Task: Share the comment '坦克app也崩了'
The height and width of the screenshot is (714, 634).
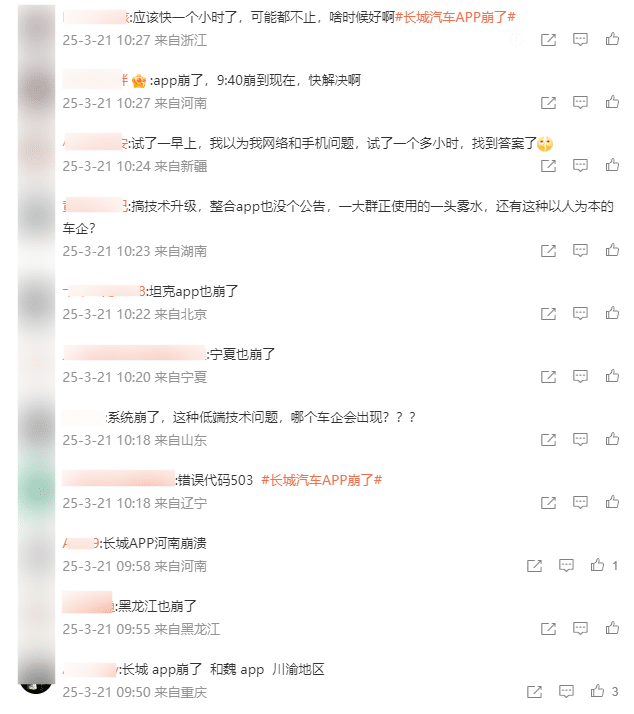Action: [x=548, y=314]
